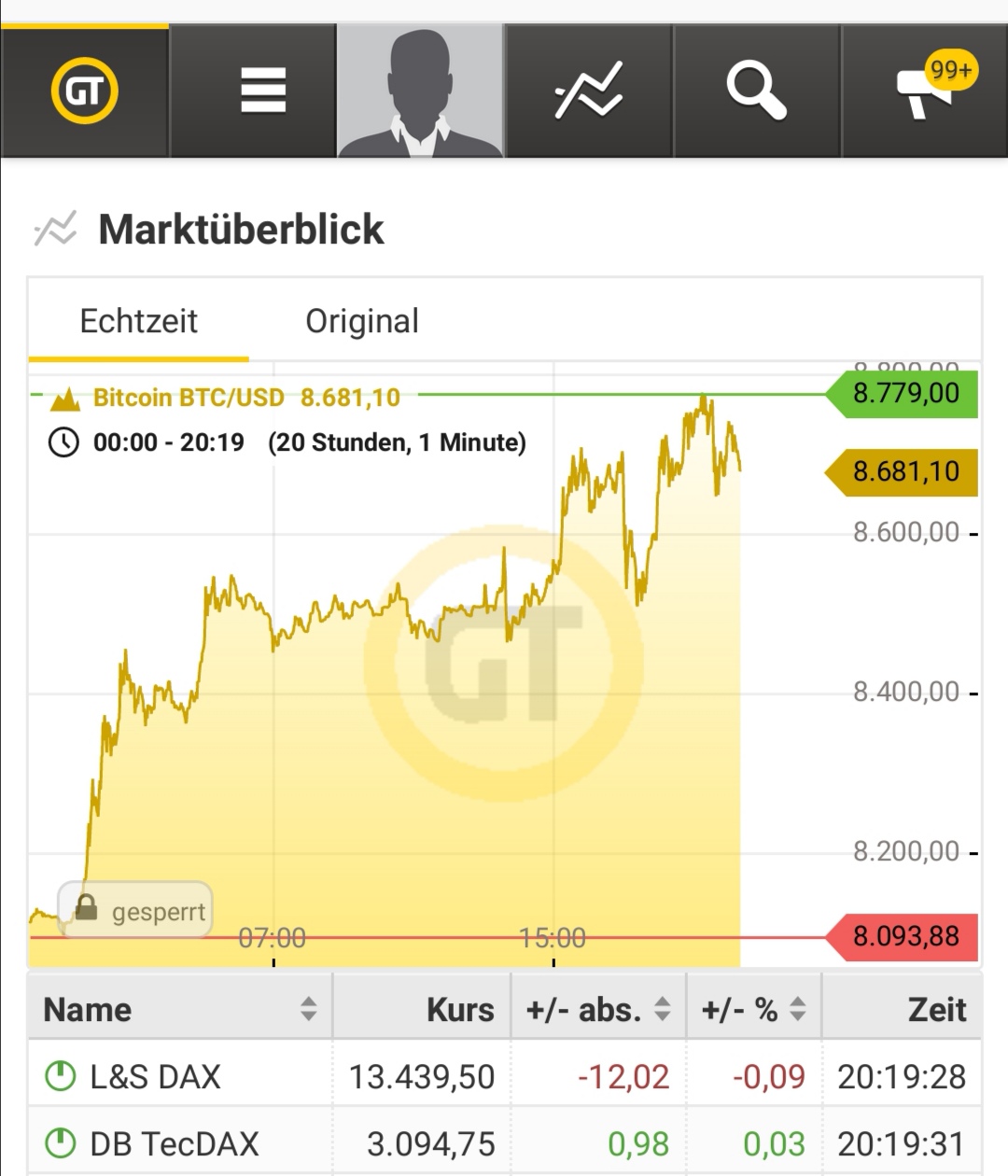Click the chart icon beside Marktüberblick heading
Image resolution: width=1008 pixels, height=1176 pixels.
54,229
